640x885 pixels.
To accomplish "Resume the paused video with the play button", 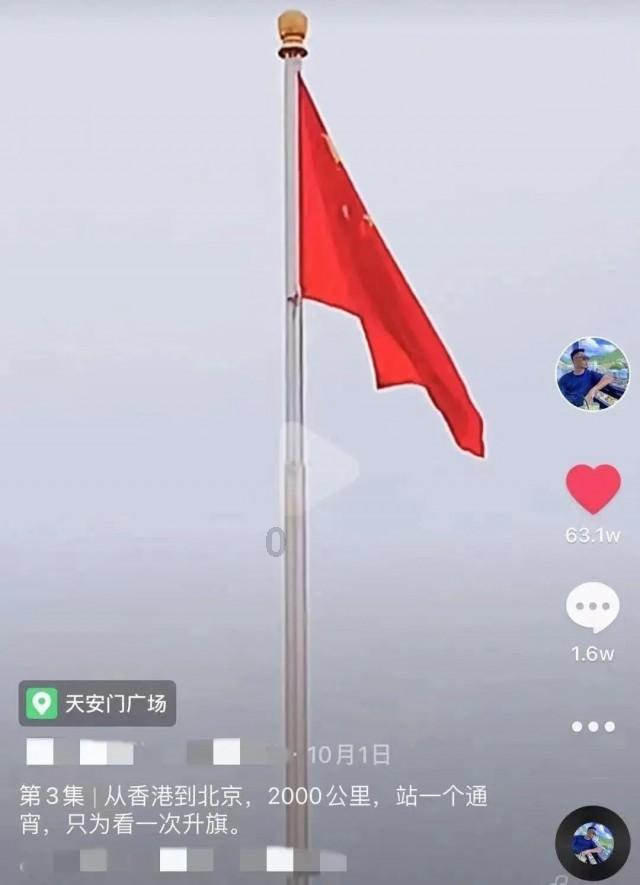I will (320, 461).
